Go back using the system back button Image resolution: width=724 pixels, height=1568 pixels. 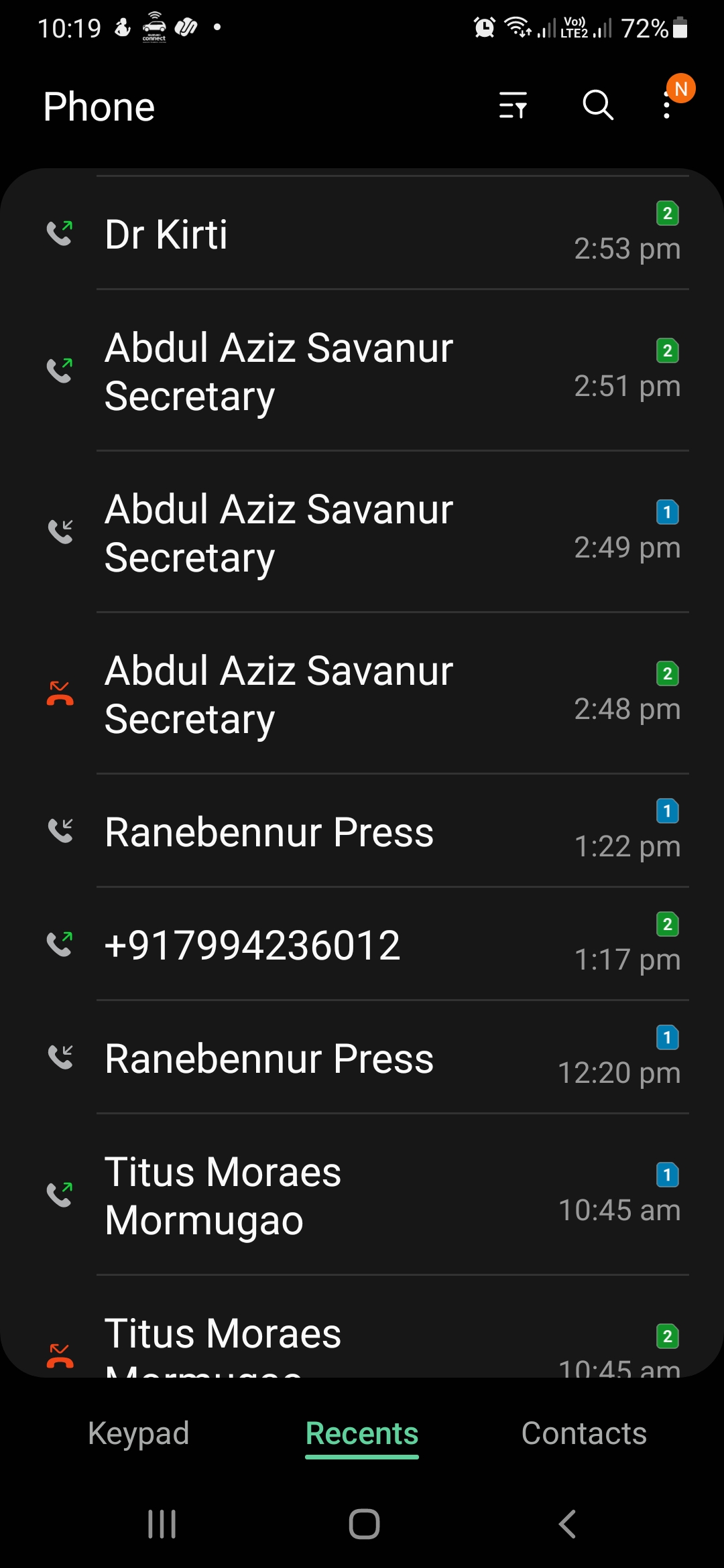567,1524
